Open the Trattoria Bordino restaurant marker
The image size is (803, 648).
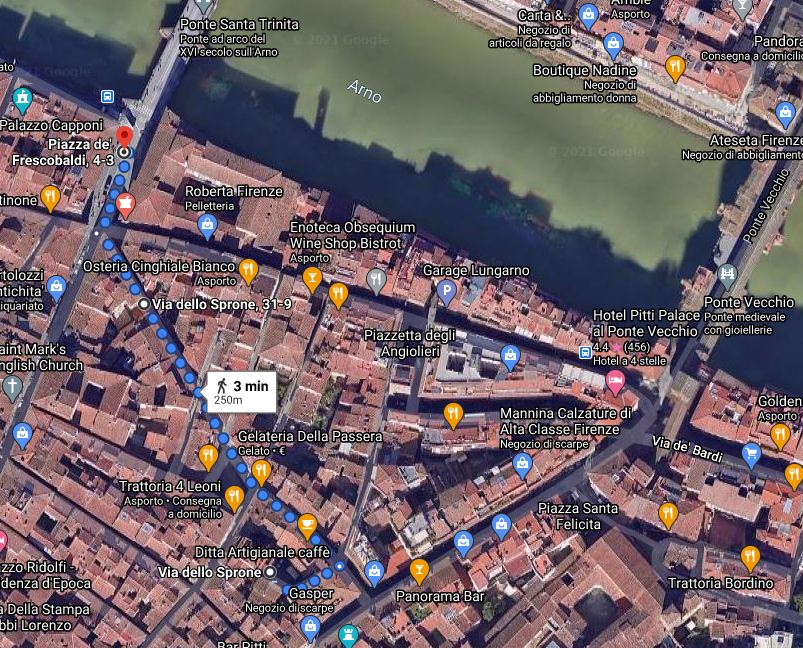750,558
